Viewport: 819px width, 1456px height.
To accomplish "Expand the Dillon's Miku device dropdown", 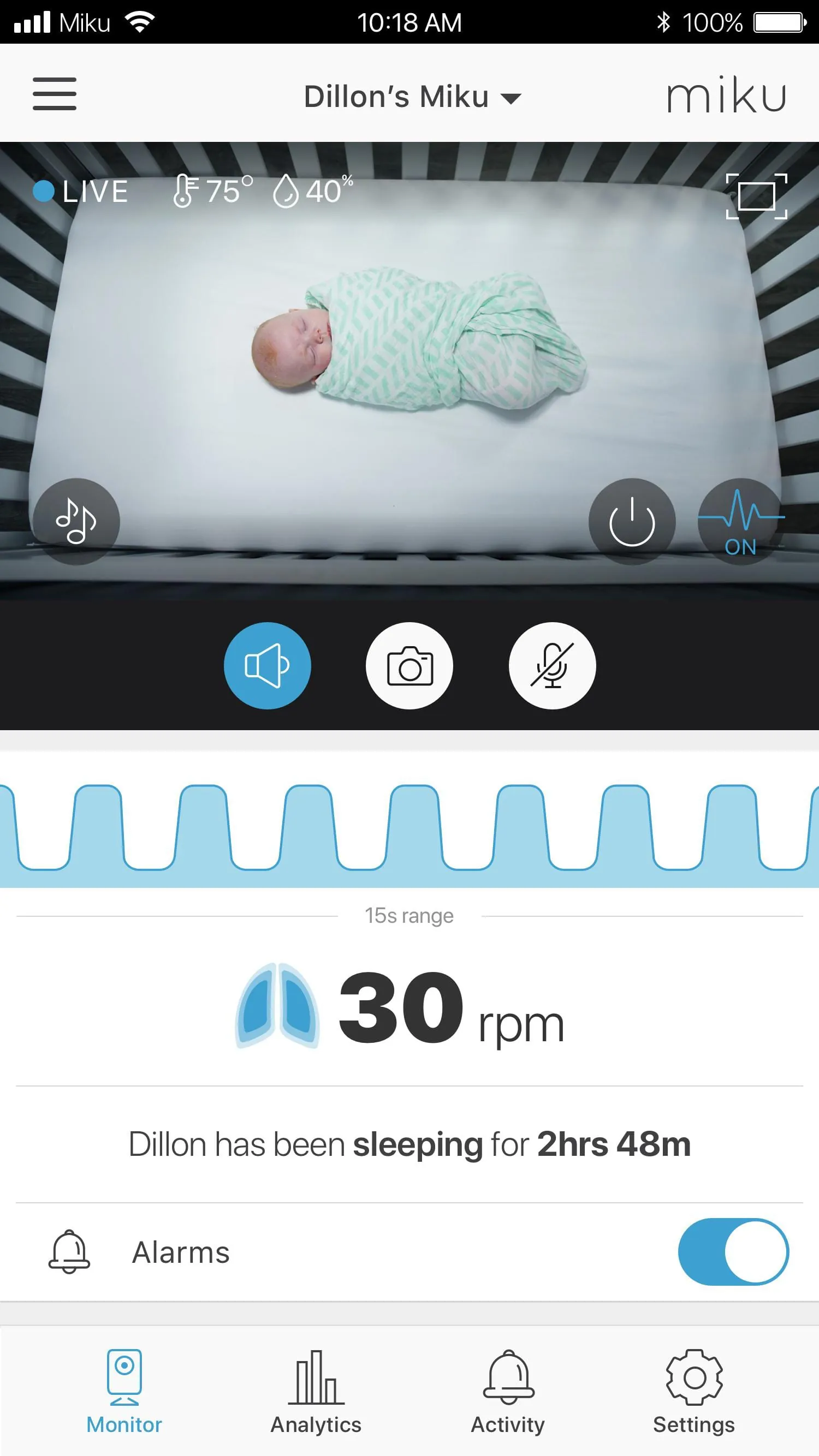I will pos(412,97).
